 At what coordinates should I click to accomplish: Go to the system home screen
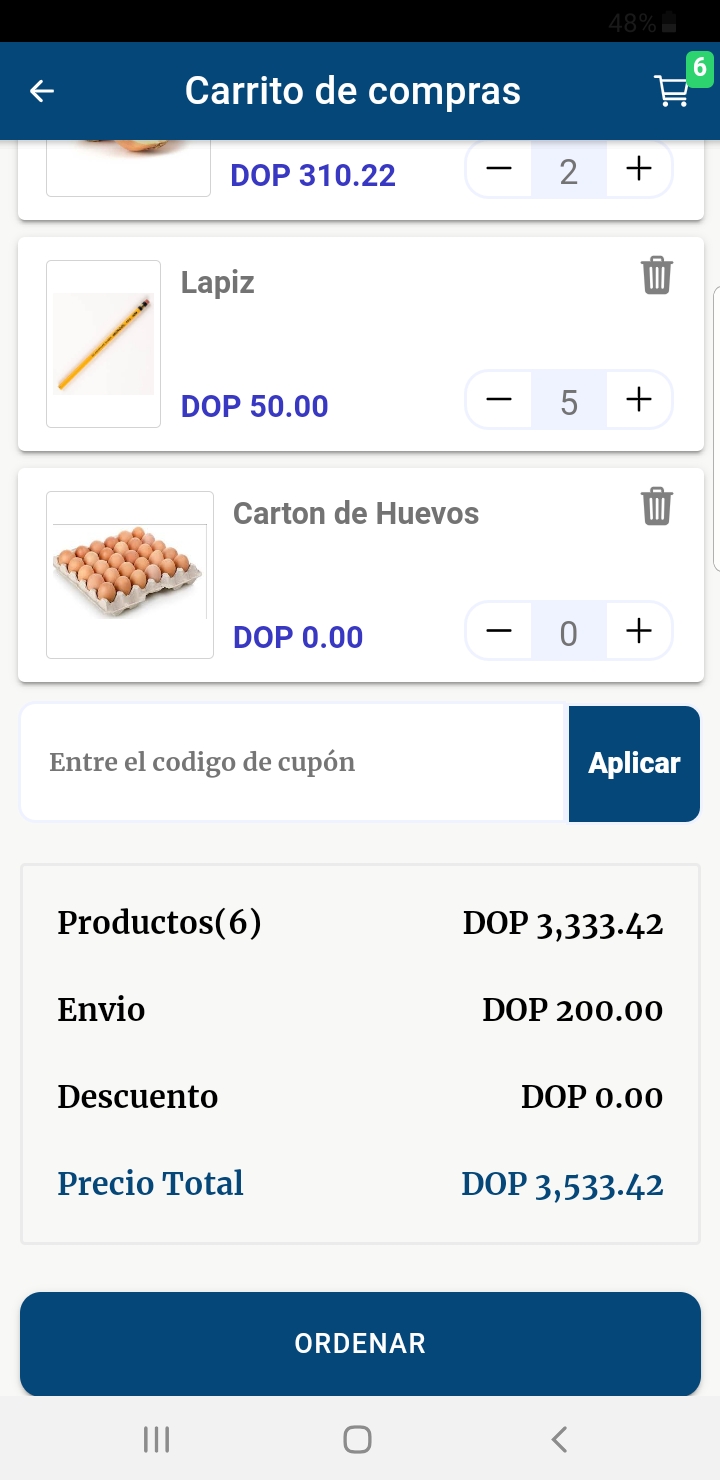(357, 1439)
